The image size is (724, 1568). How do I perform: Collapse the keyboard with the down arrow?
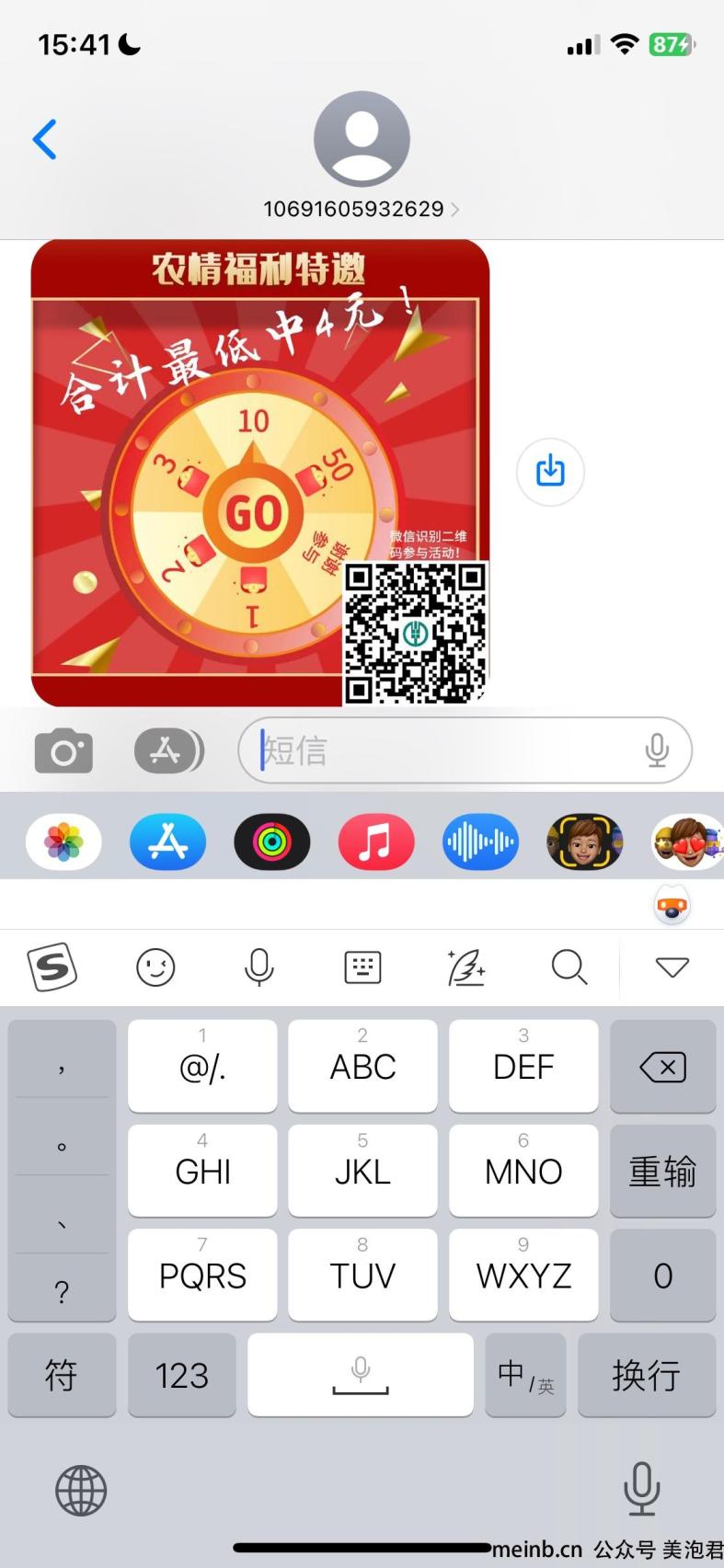(x=672, y=967)
